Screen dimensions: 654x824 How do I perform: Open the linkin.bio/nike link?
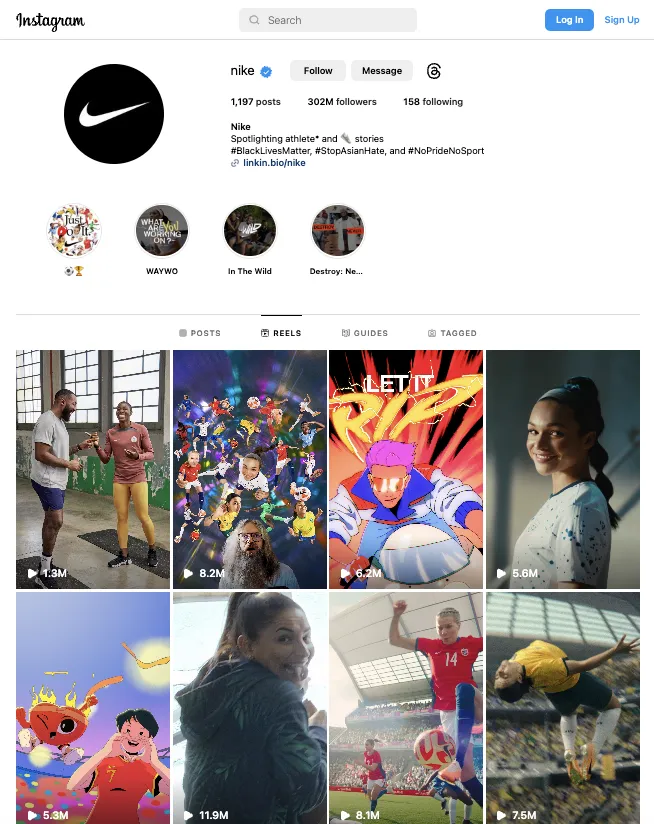click(x=274, y=162)
